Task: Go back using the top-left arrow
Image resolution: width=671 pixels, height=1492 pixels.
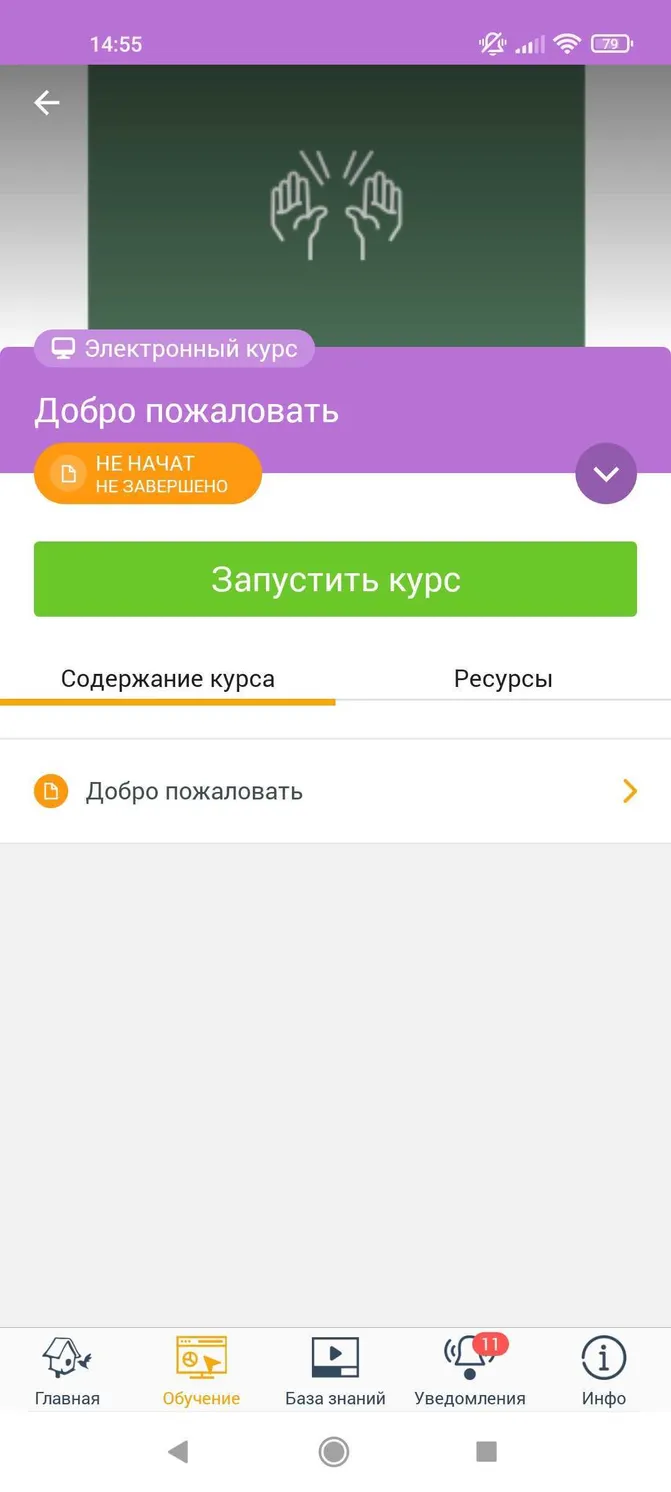Action: pyautogui.click(x=47, y=103)
